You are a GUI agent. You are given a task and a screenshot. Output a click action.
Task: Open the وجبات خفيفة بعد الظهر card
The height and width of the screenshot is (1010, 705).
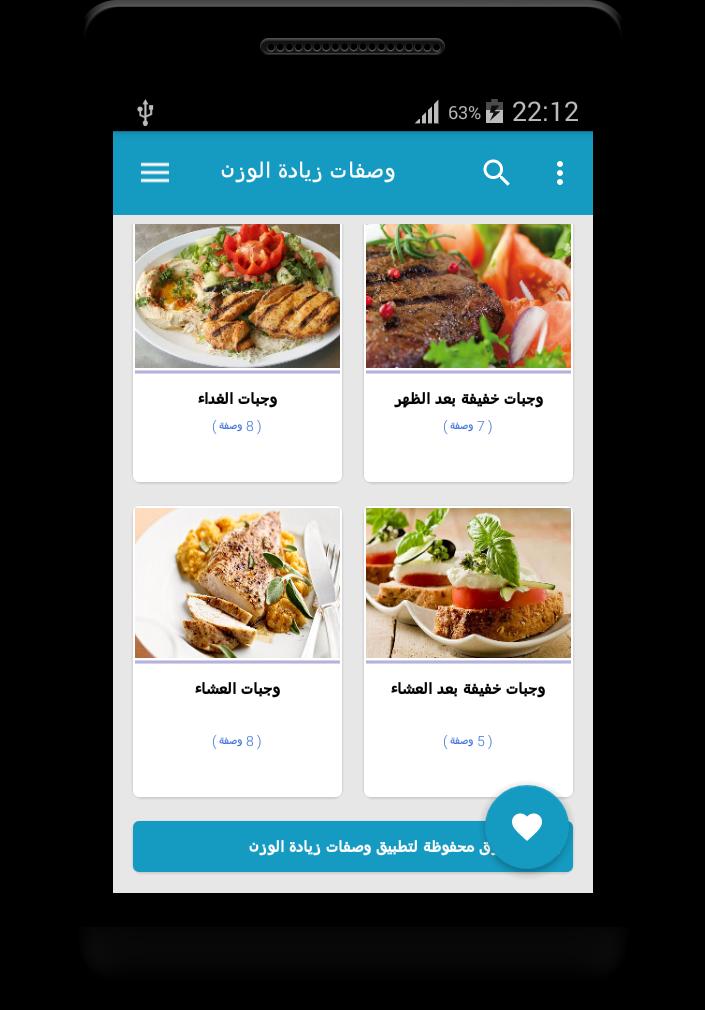click(468, 352)
